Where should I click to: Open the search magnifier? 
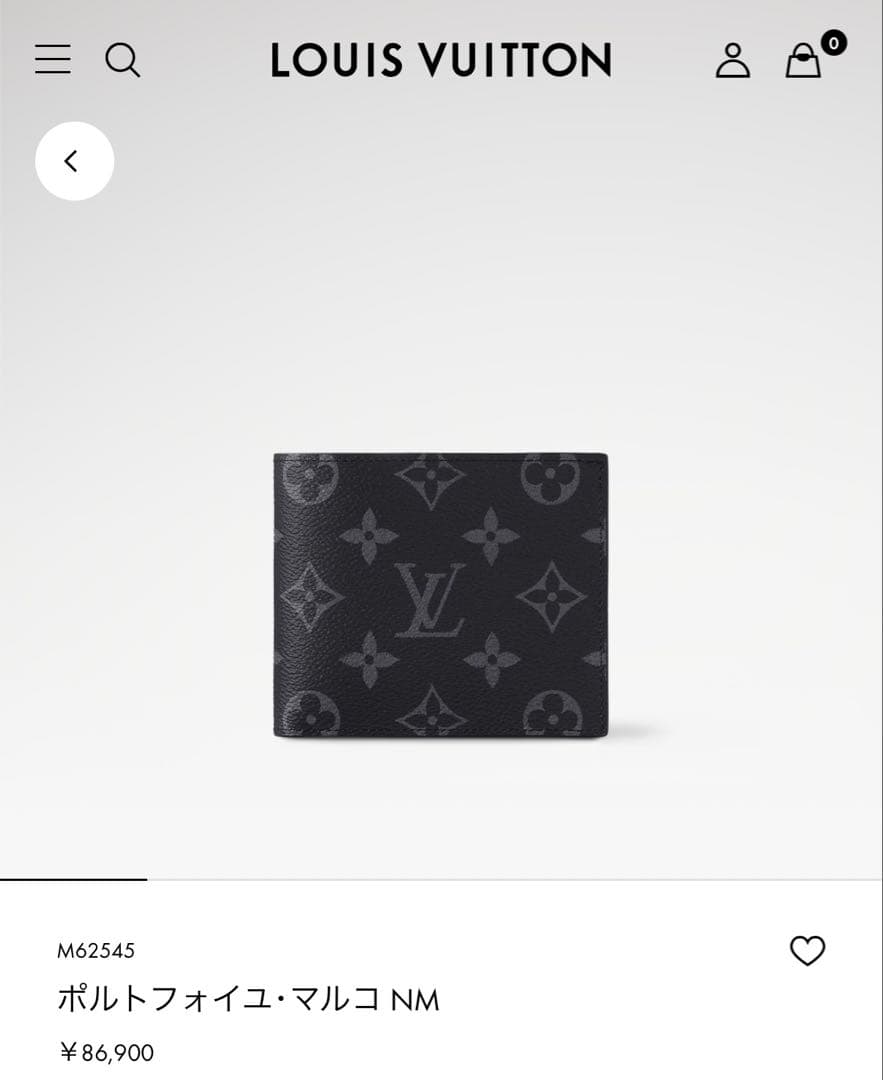click(122, 60)
